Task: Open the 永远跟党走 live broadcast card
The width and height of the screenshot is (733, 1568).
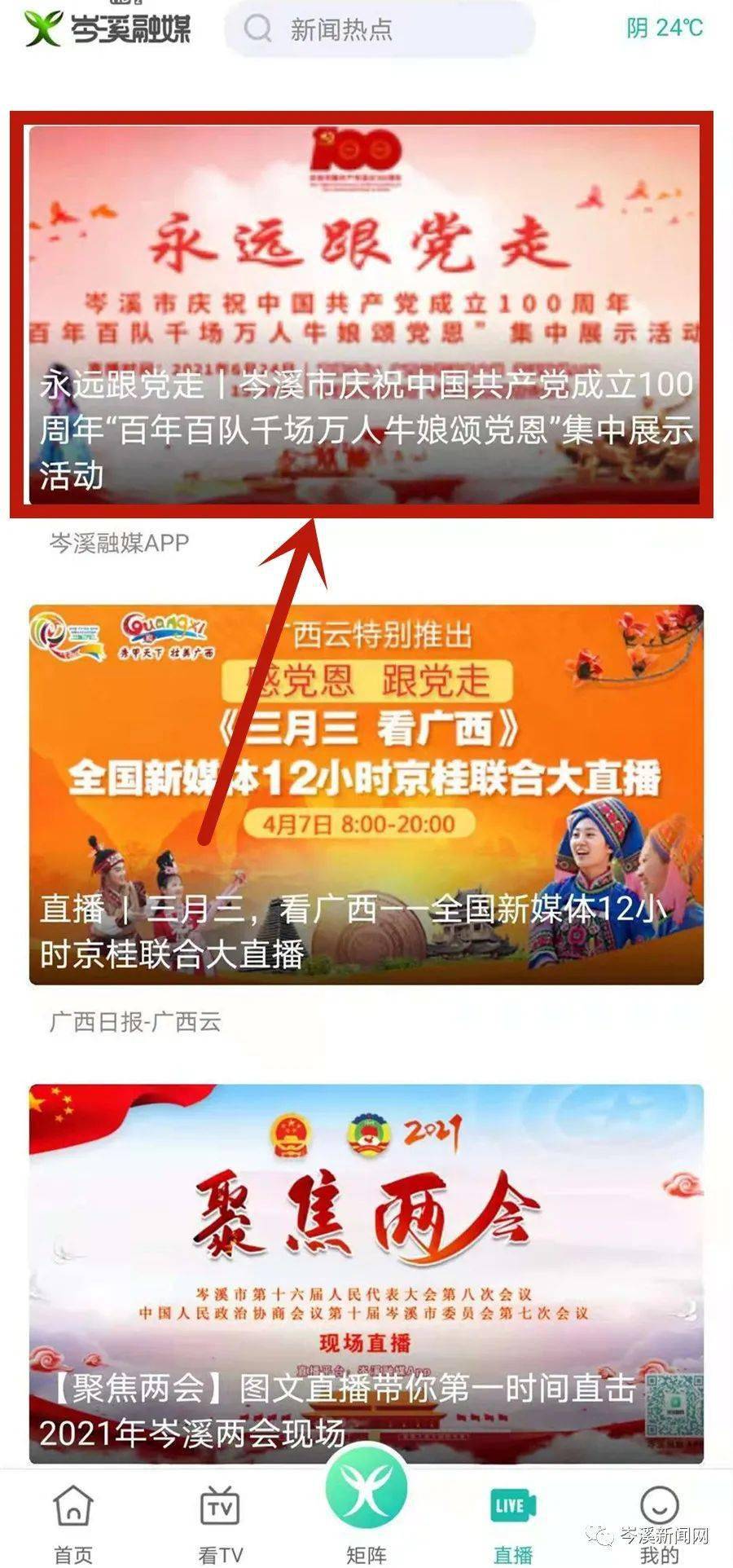Action: point(365,315)
